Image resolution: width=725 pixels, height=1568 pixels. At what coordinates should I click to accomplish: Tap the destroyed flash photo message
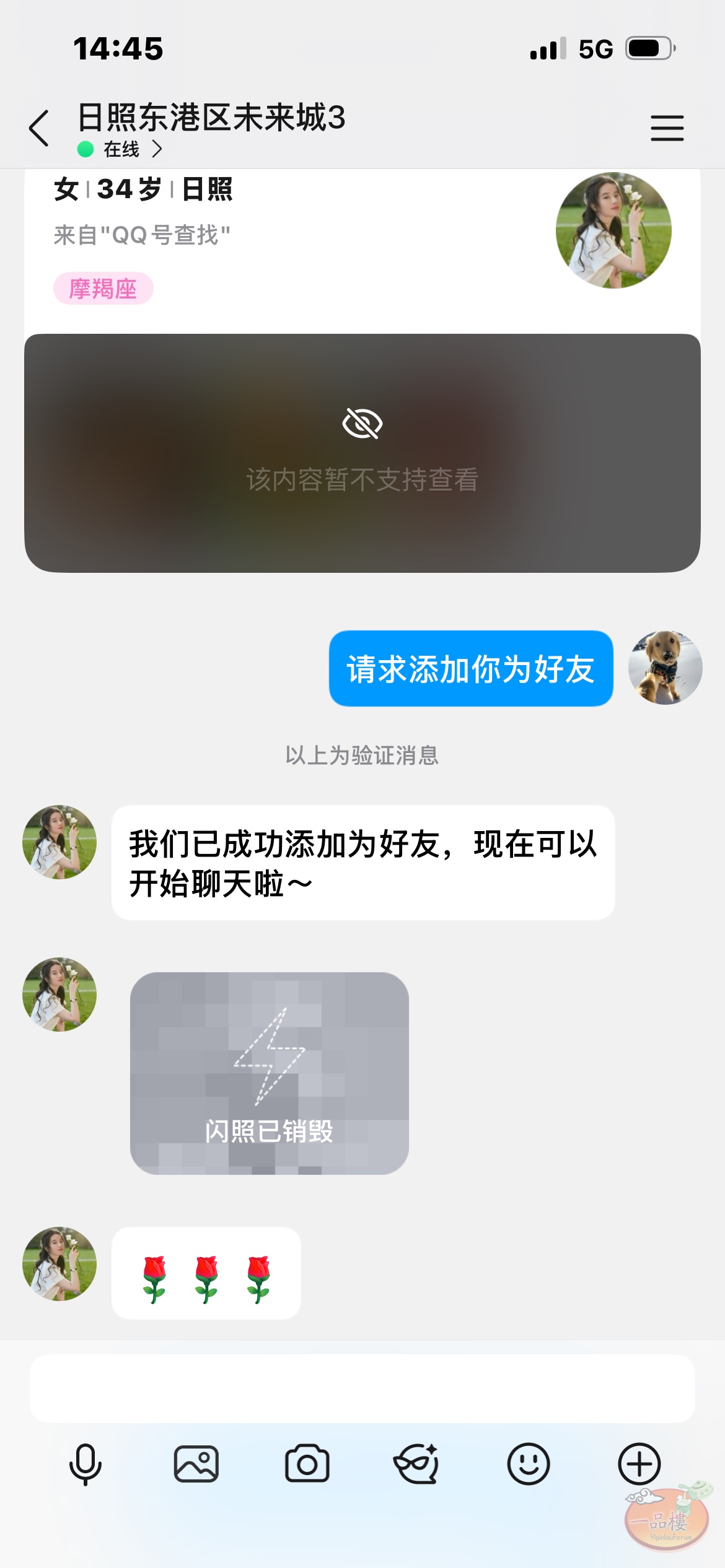tap(269, 1073)
